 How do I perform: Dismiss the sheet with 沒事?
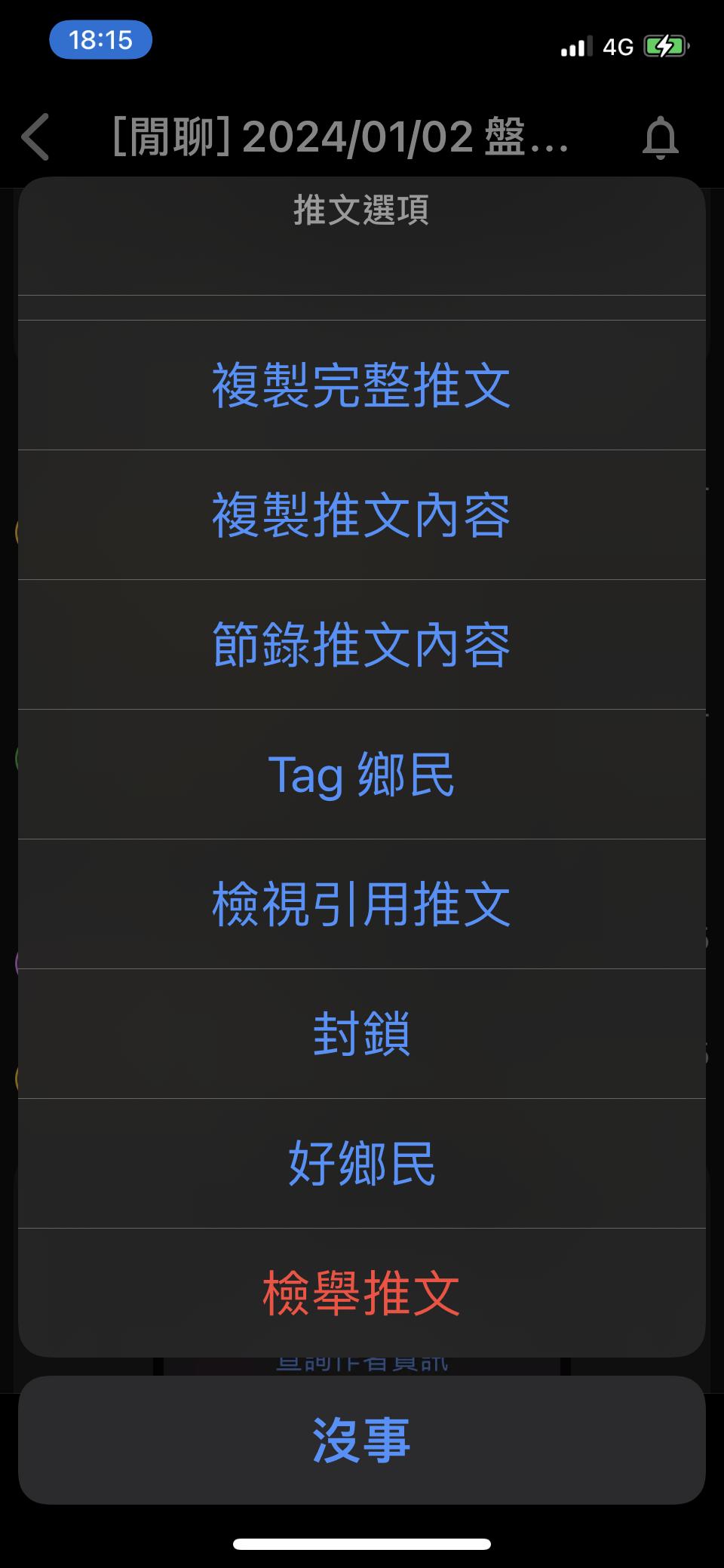pos(361,1440)
